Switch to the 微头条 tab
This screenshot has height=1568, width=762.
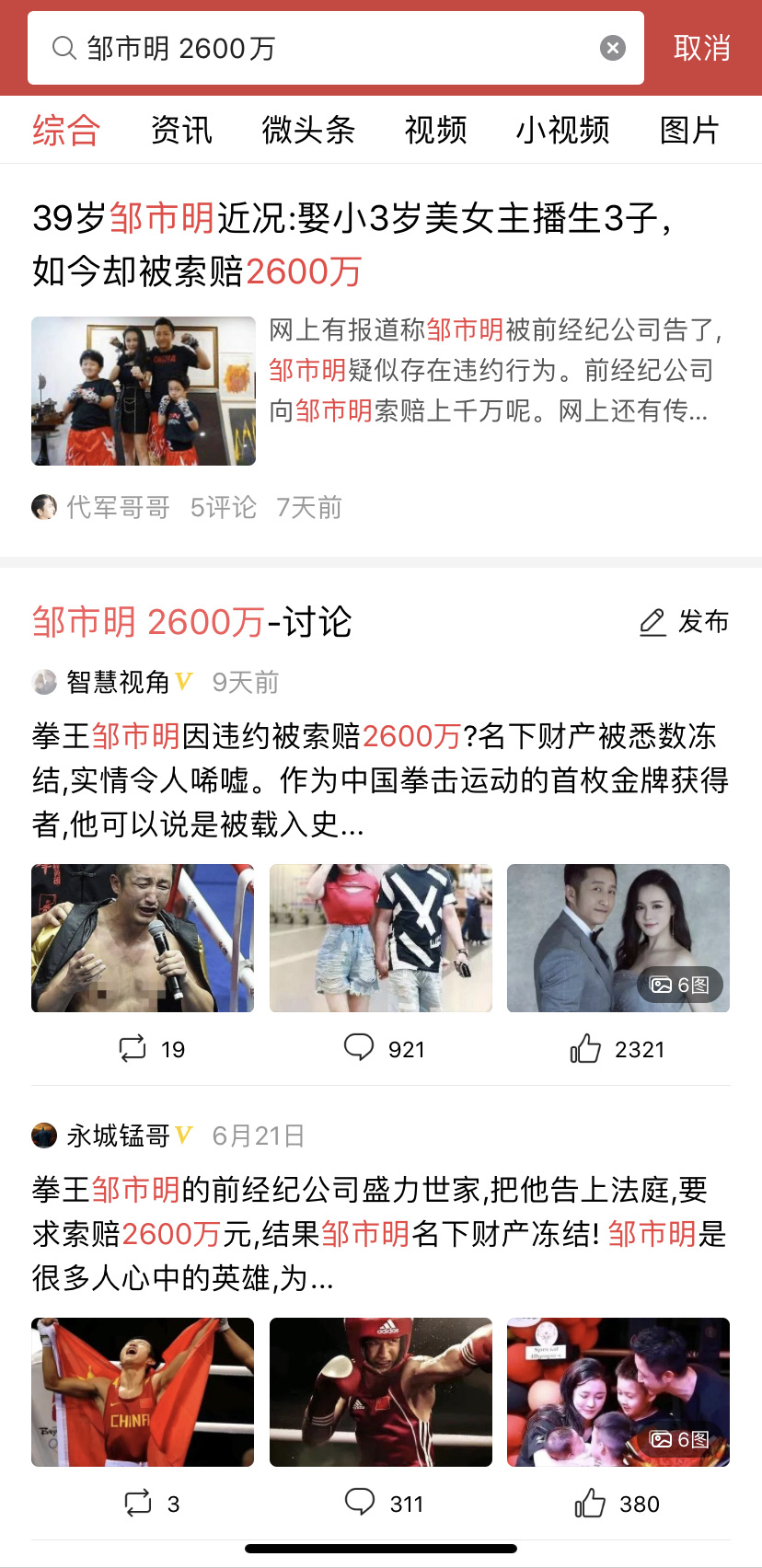click(308, 130)
